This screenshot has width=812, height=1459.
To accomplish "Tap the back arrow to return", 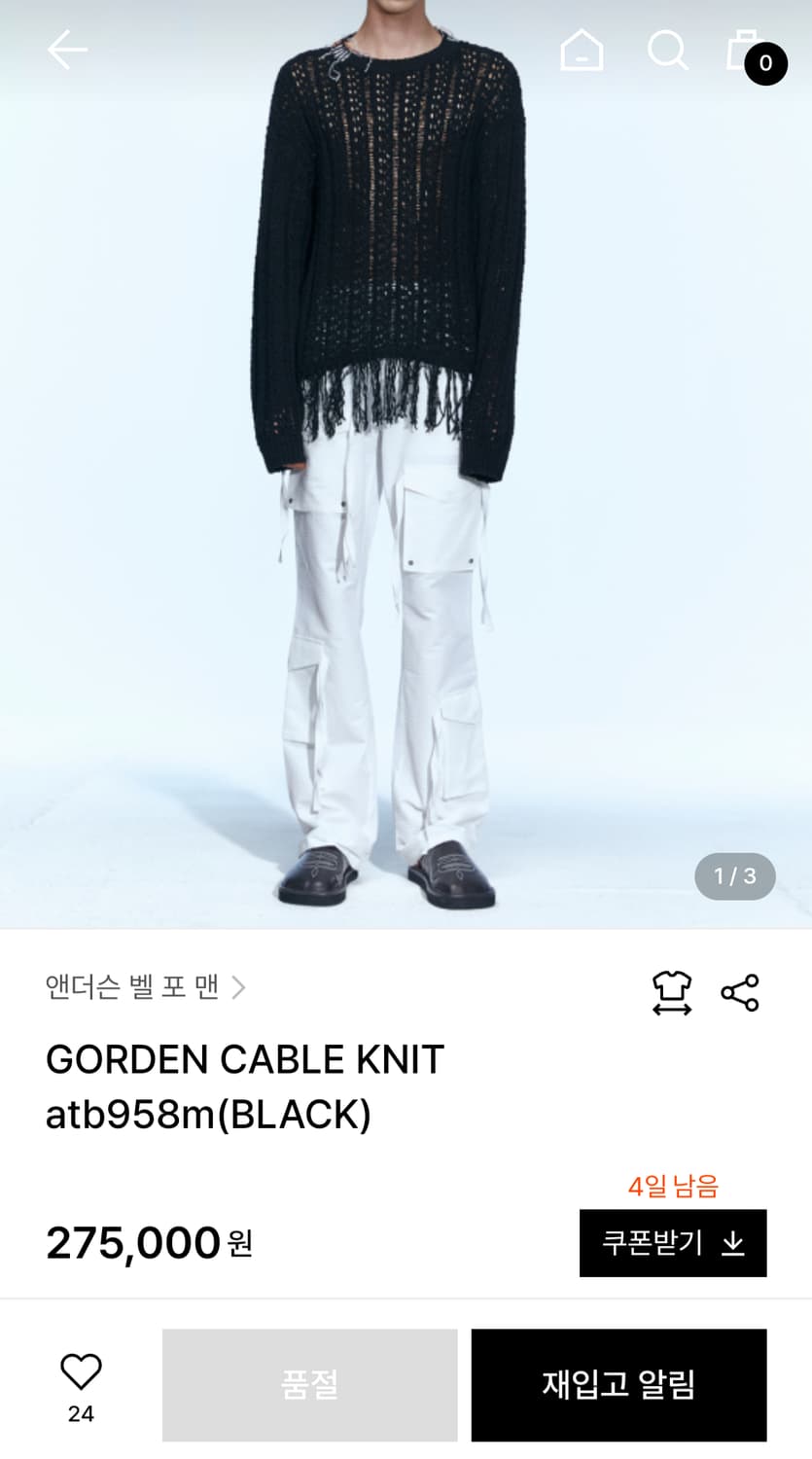I will pyautogui.click(x=66, y=50).
